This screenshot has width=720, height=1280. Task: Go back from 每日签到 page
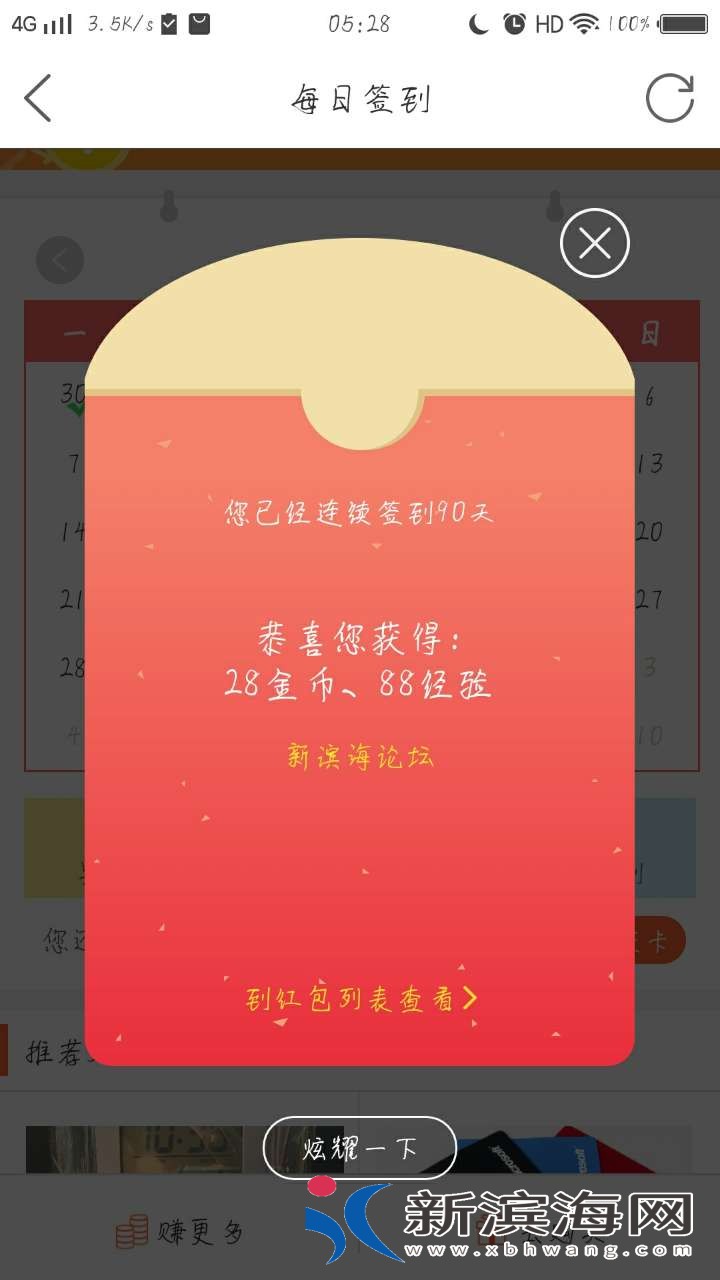[38, 98]
